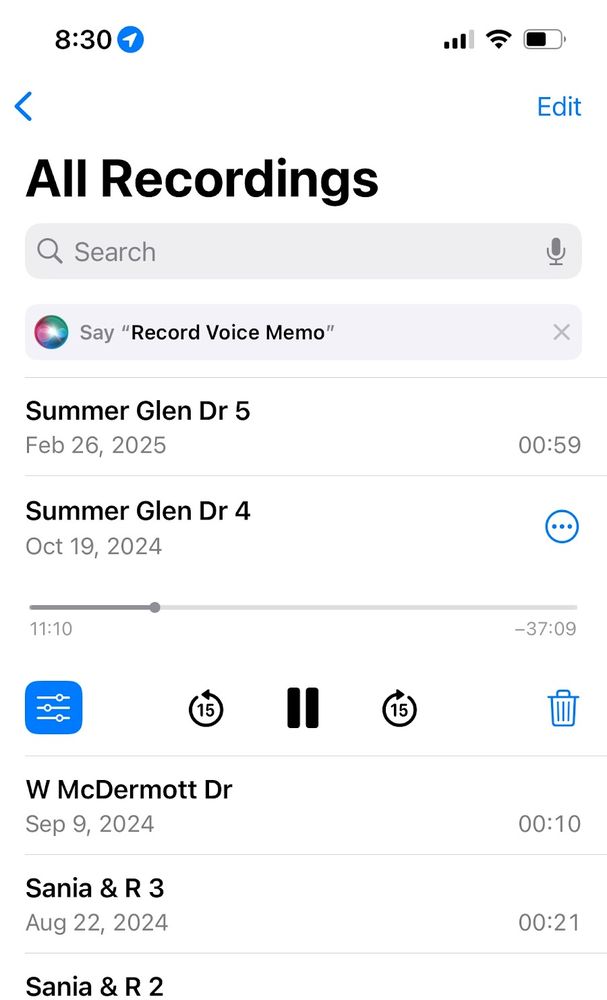Open the Summer Glen Dr 5 recording
The image size is (607, 1000).
pyautogui.click(x=304, y=427)
